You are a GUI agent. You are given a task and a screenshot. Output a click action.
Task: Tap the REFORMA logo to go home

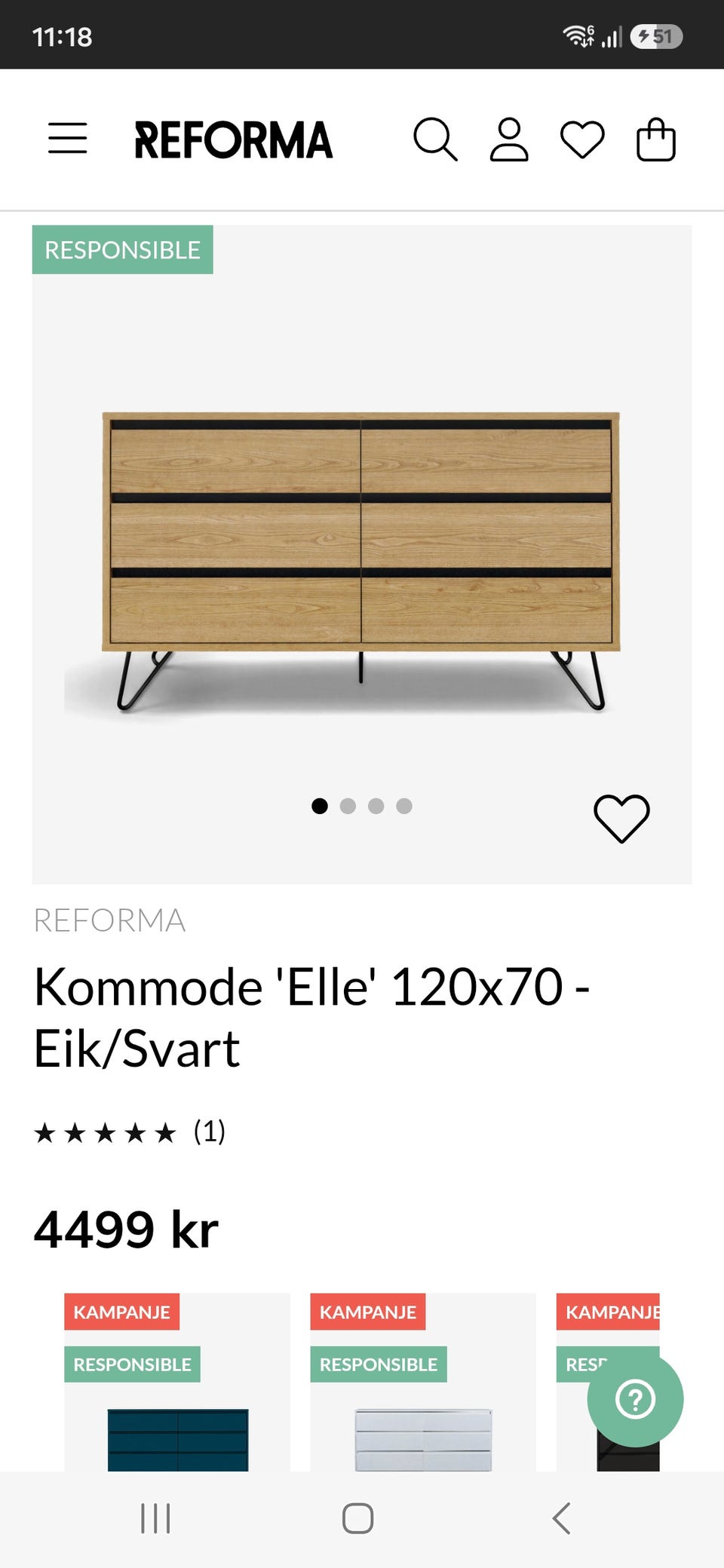[x=234, y=140]
